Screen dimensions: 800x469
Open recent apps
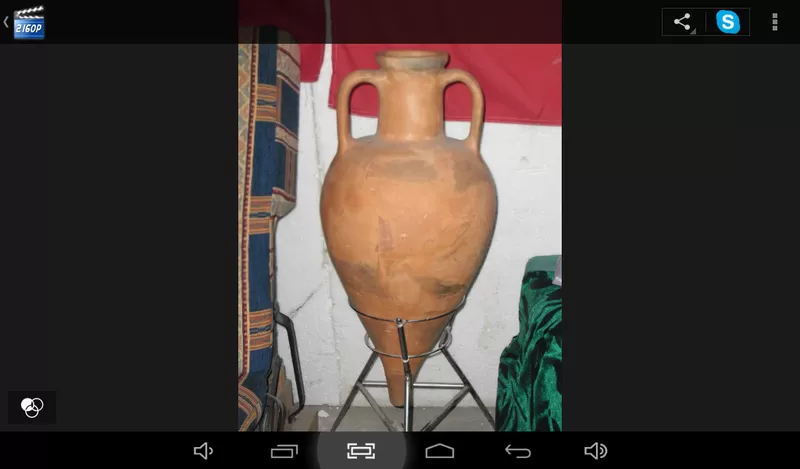(284, 451)
